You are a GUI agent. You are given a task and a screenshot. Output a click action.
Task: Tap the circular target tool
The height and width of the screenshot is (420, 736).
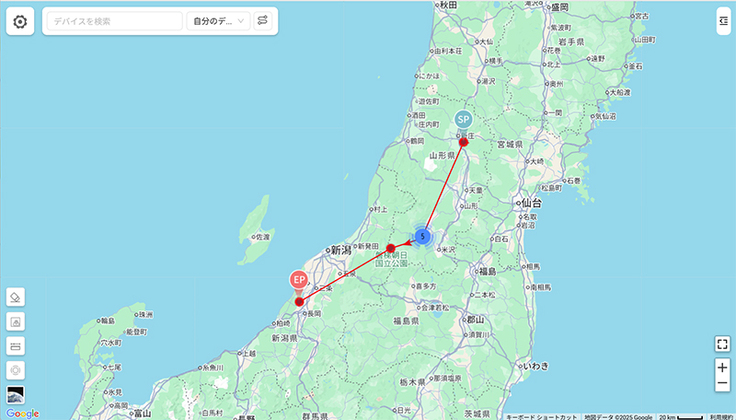(15, 369)
